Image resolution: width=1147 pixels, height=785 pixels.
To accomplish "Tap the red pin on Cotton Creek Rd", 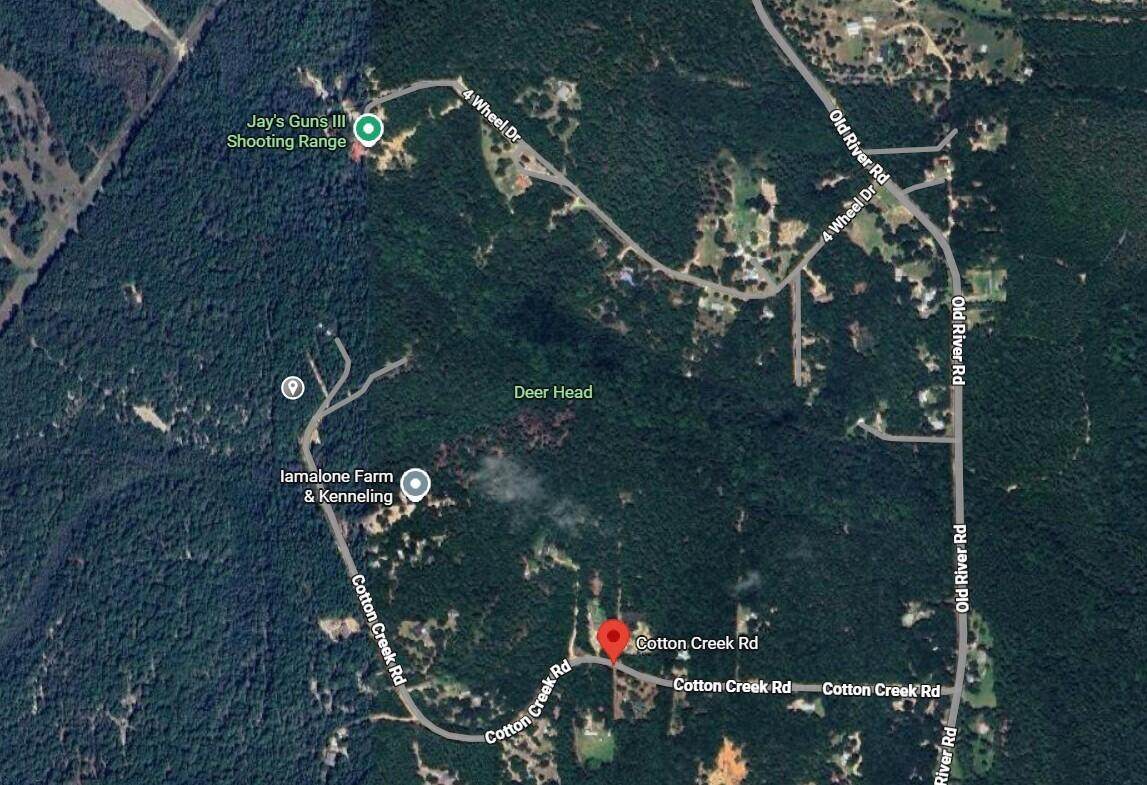I will point(613,637).
